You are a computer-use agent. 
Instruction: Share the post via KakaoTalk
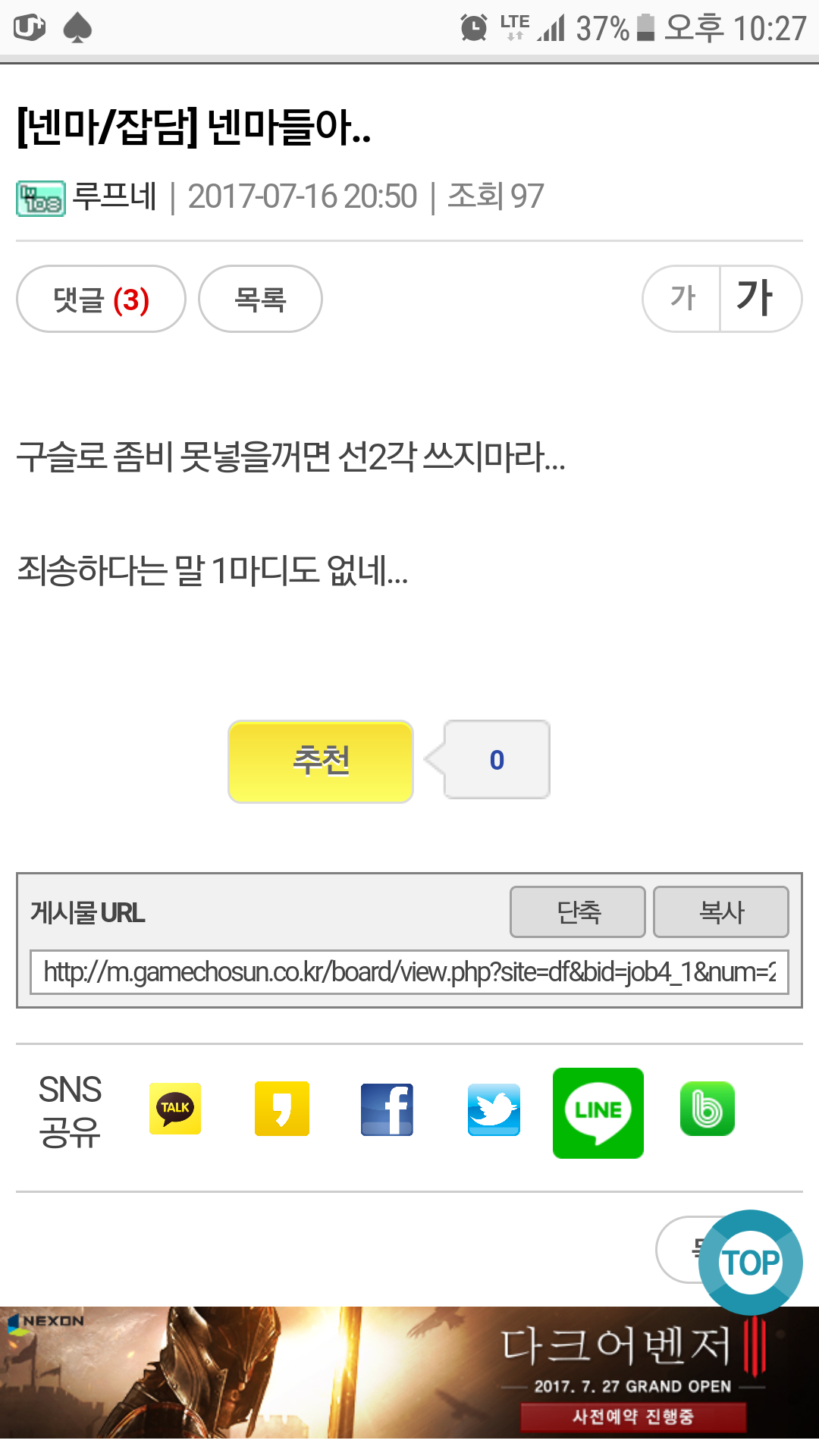[175, 1109]
